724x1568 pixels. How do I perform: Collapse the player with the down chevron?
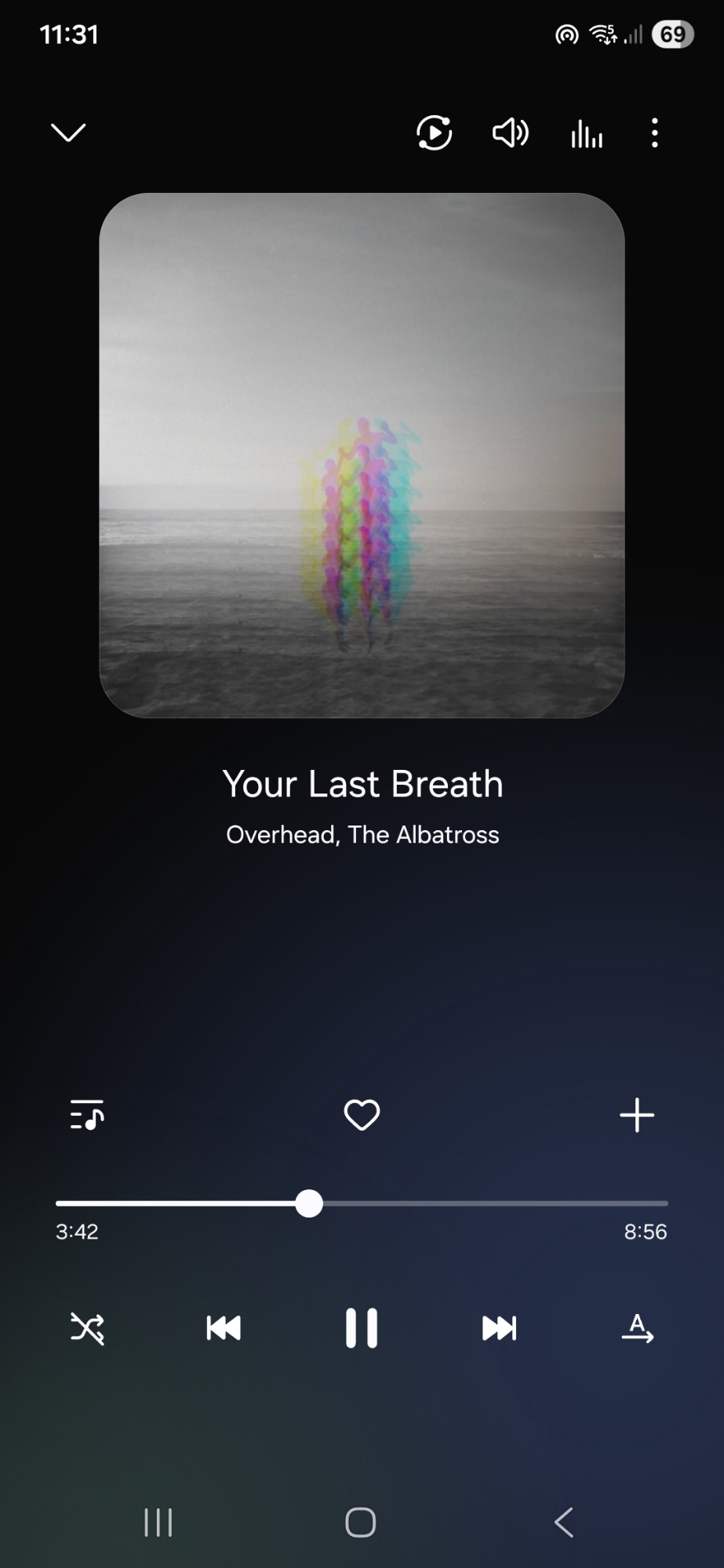click(x=68, y=132)
